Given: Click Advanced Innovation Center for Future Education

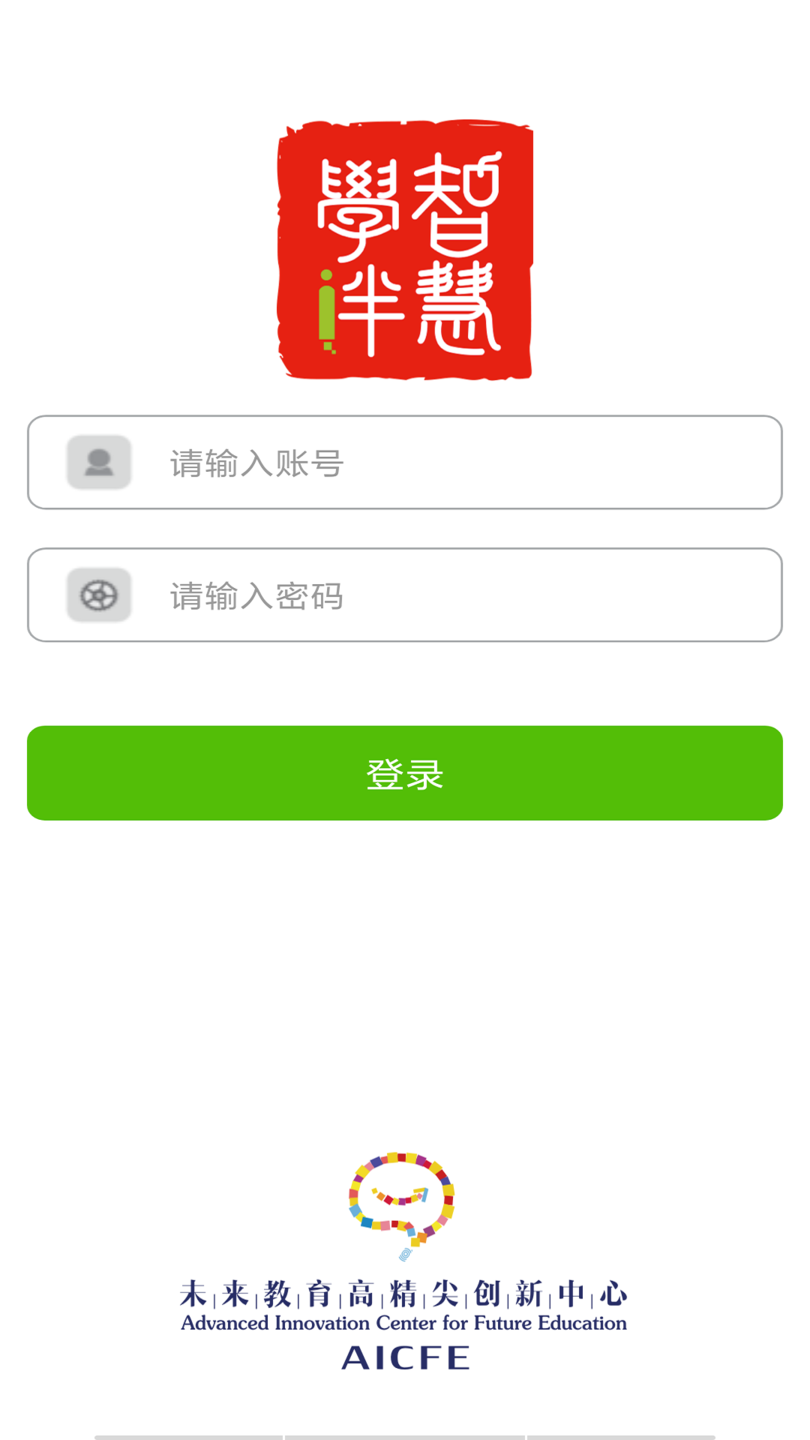Looking at the screenshot, I should click(x=403, y=1322).
